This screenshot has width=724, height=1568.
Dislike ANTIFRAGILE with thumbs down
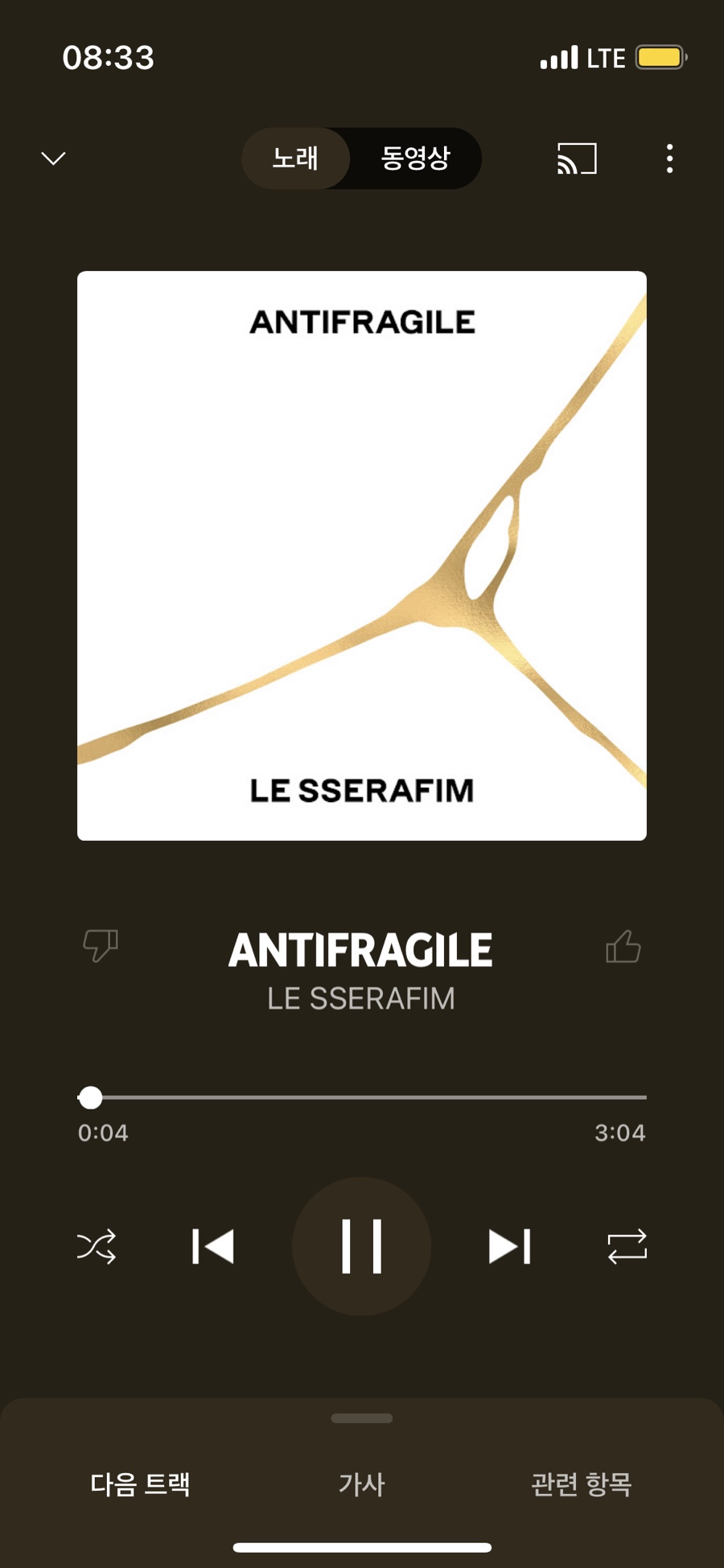(101, 945)
